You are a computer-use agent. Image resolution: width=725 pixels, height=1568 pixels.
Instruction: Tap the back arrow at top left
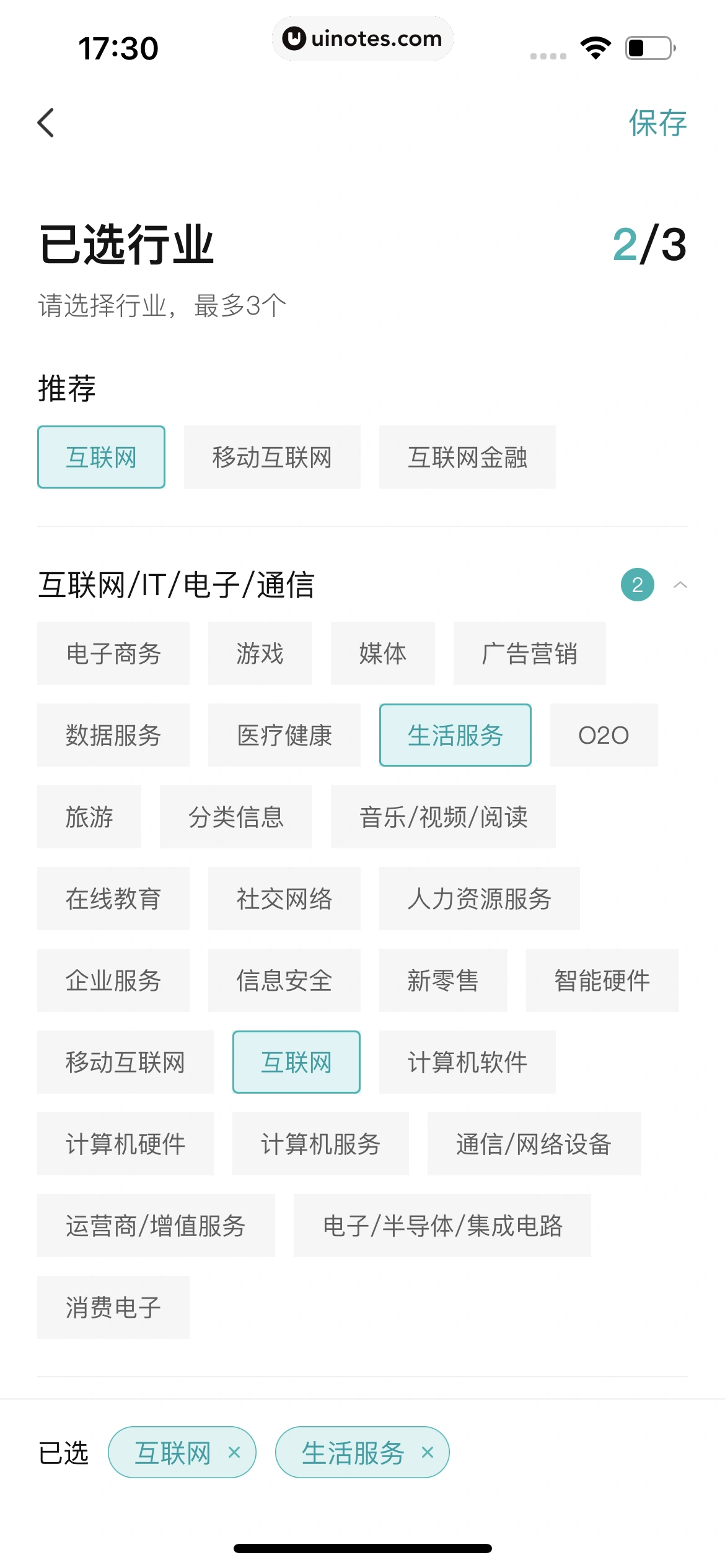pos(45,123)
